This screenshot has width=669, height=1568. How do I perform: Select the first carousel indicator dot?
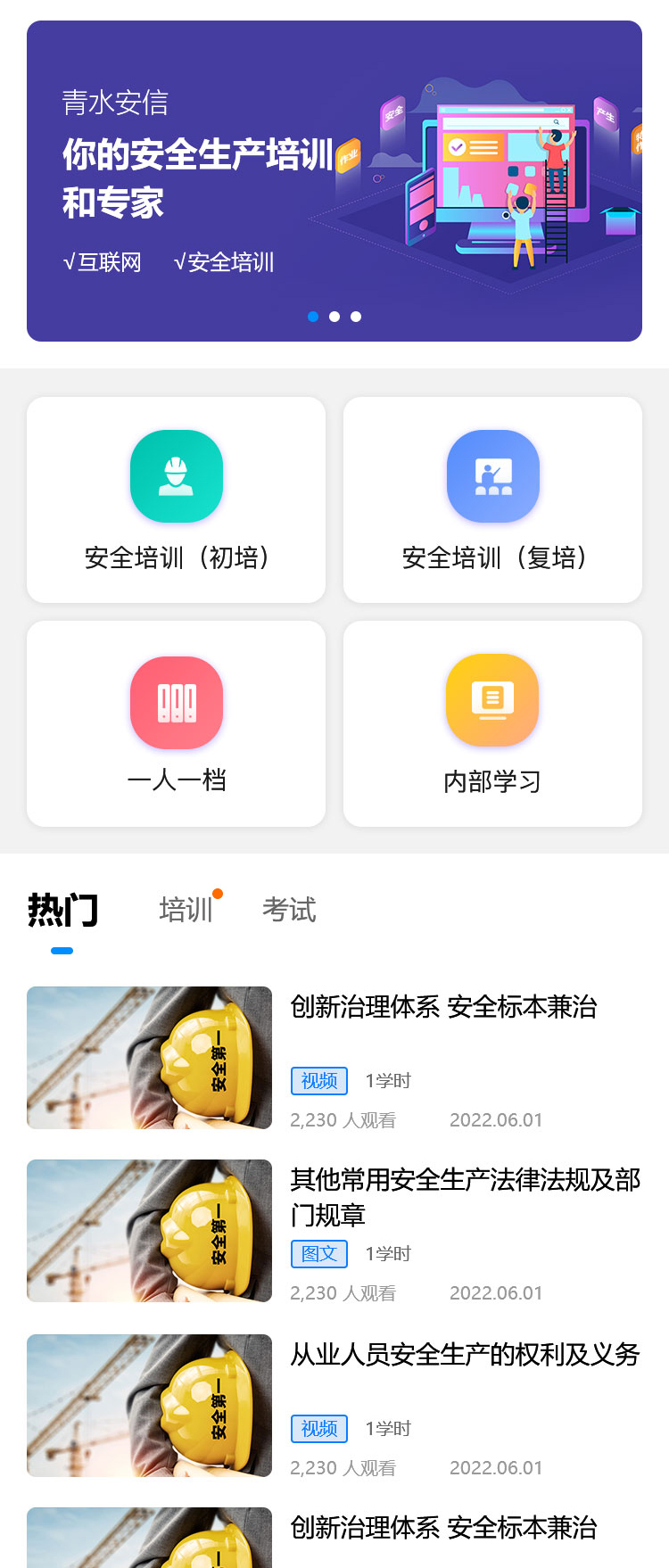[x=313, y=317]
